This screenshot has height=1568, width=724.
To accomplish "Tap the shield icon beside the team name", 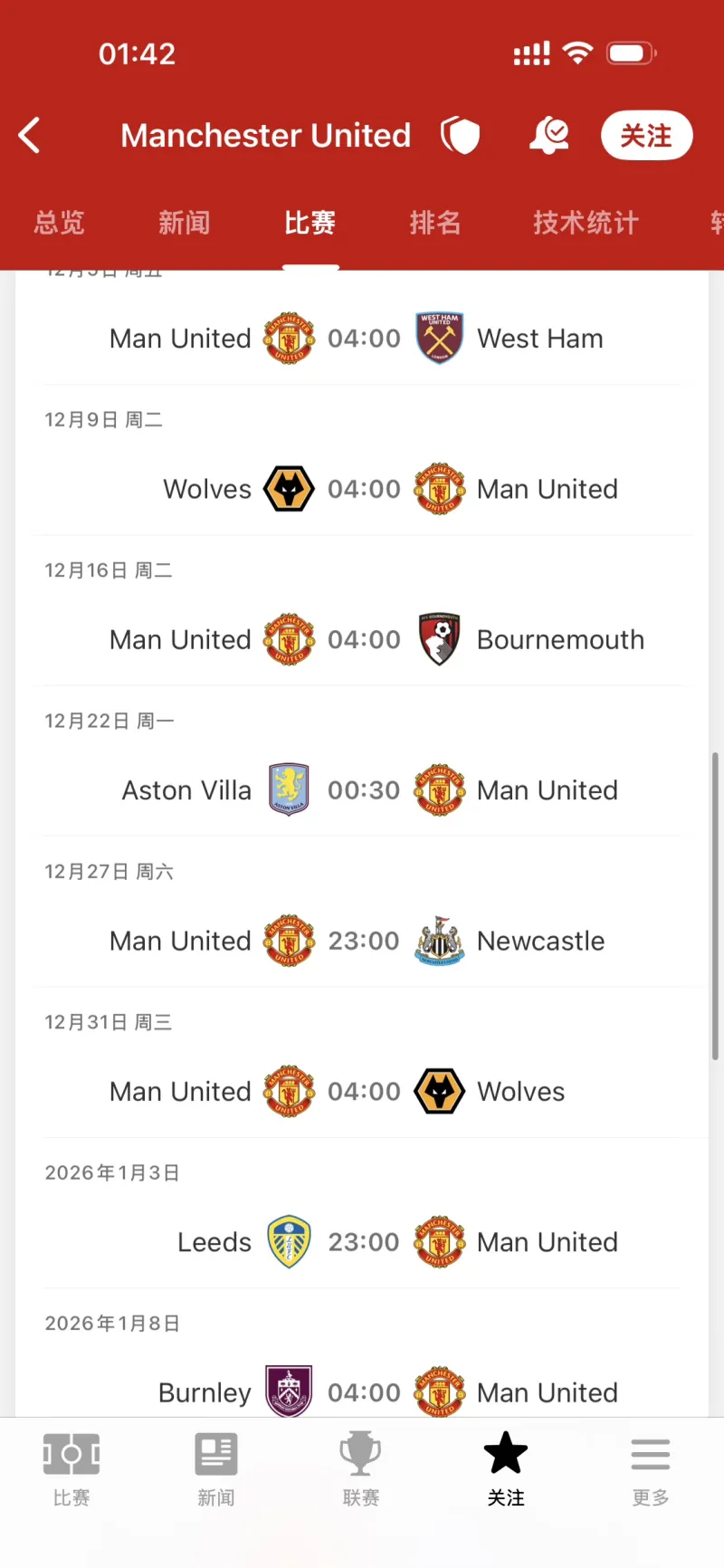I will click(460, 136).
